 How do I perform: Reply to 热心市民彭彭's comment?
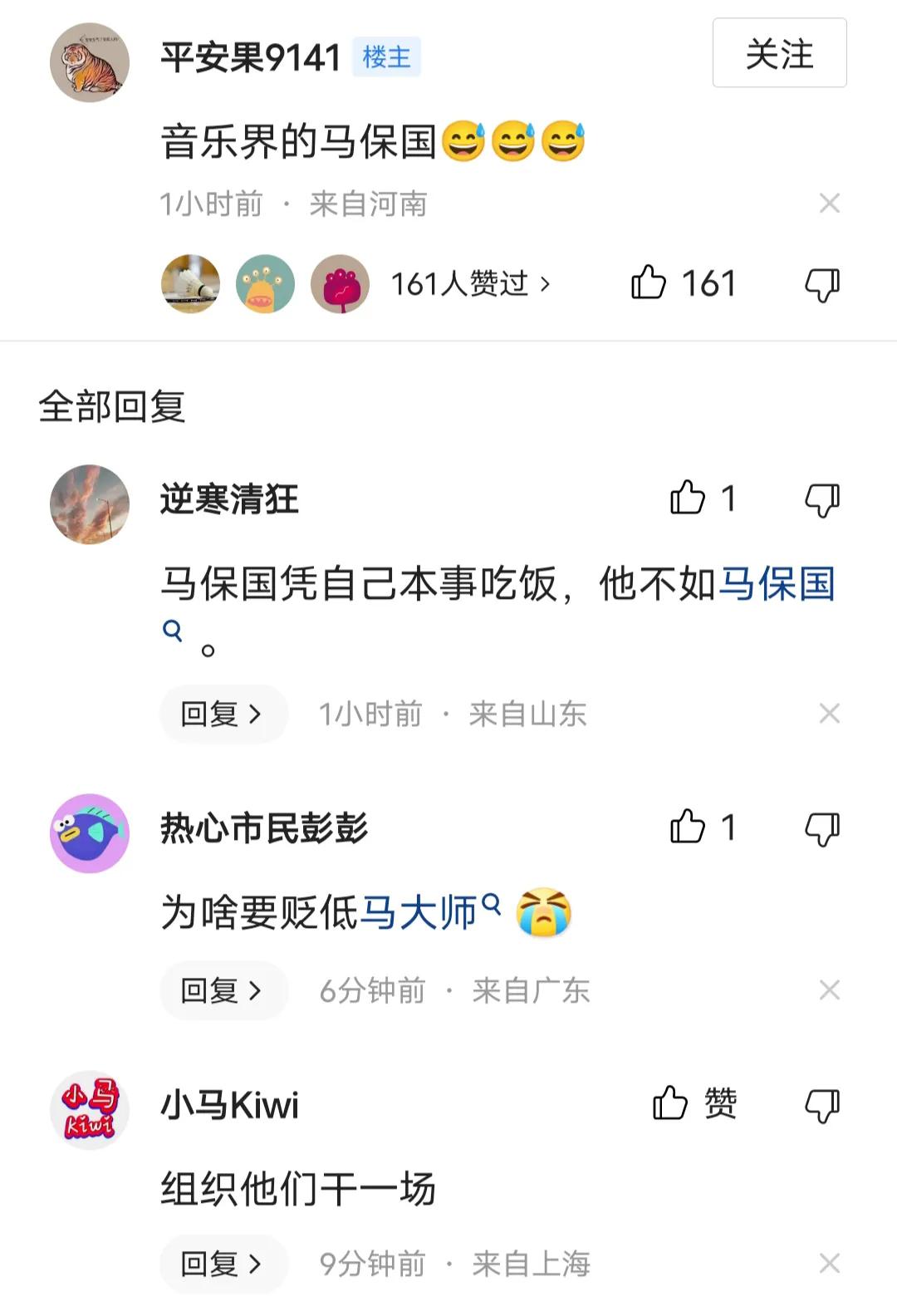tap(222, 990)
